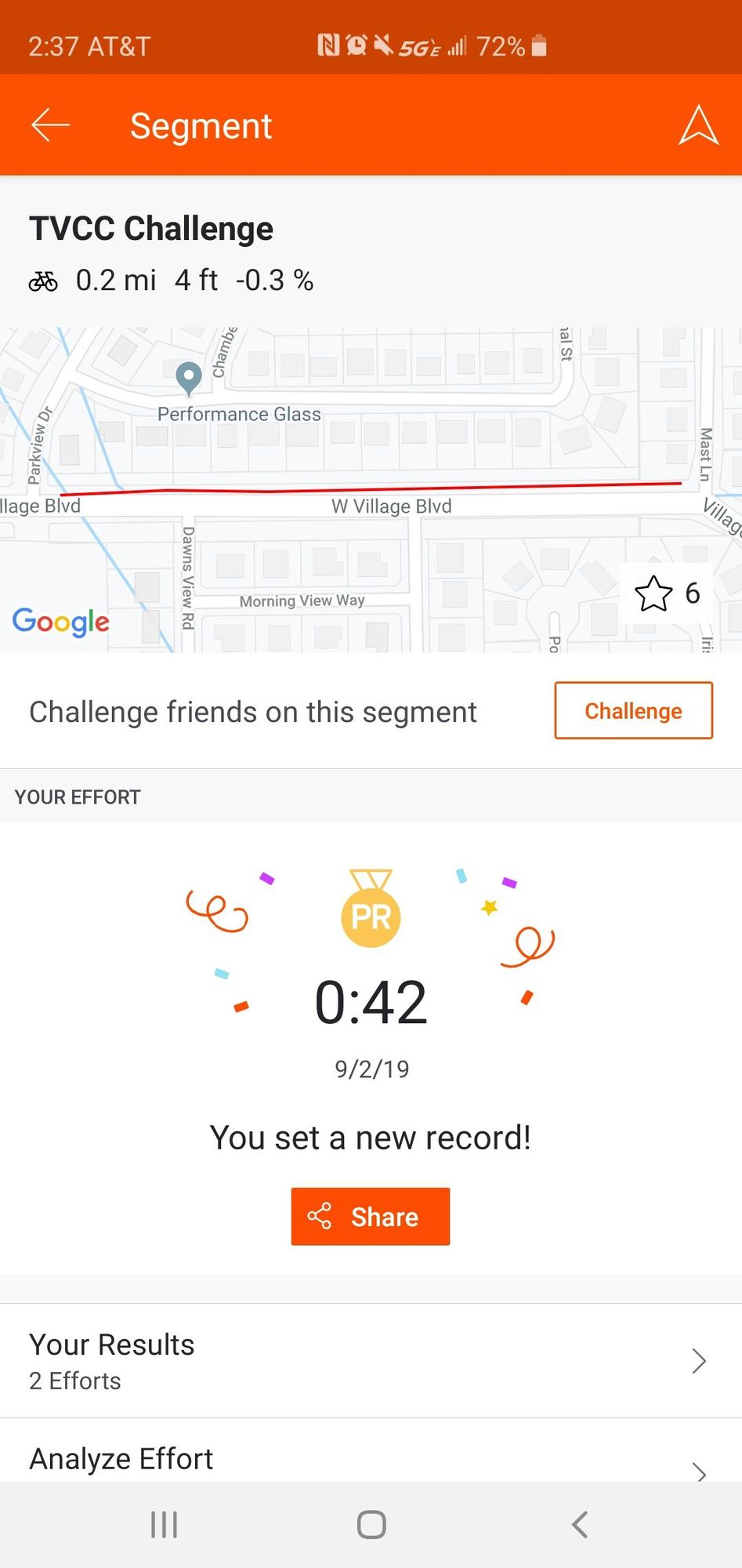Go back using the app bar arrow

point(51,125)
